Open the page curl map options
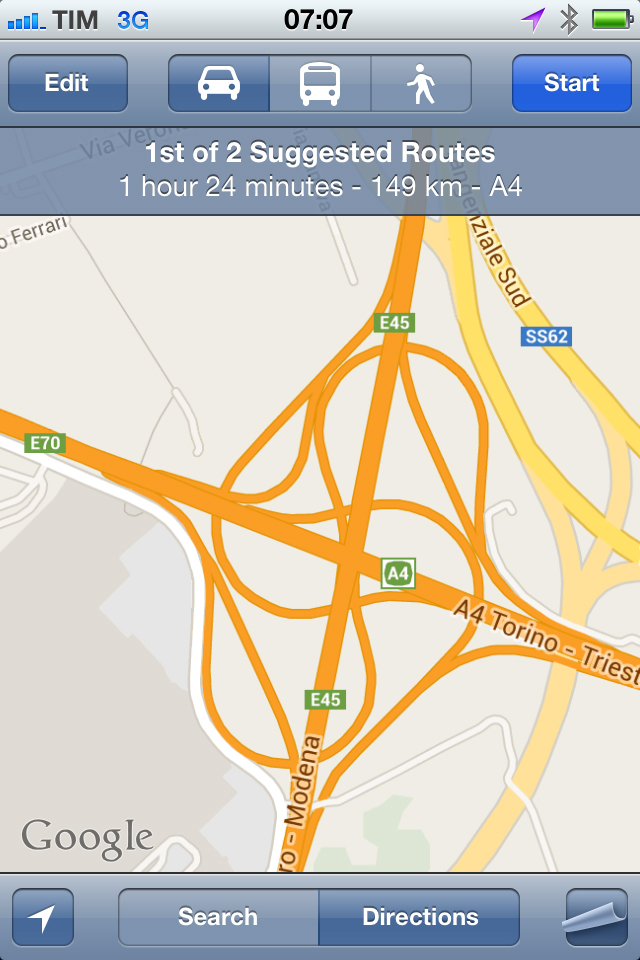Image resolution: width=640 pixels, height=960 pixels. click(x=595, y=917)
